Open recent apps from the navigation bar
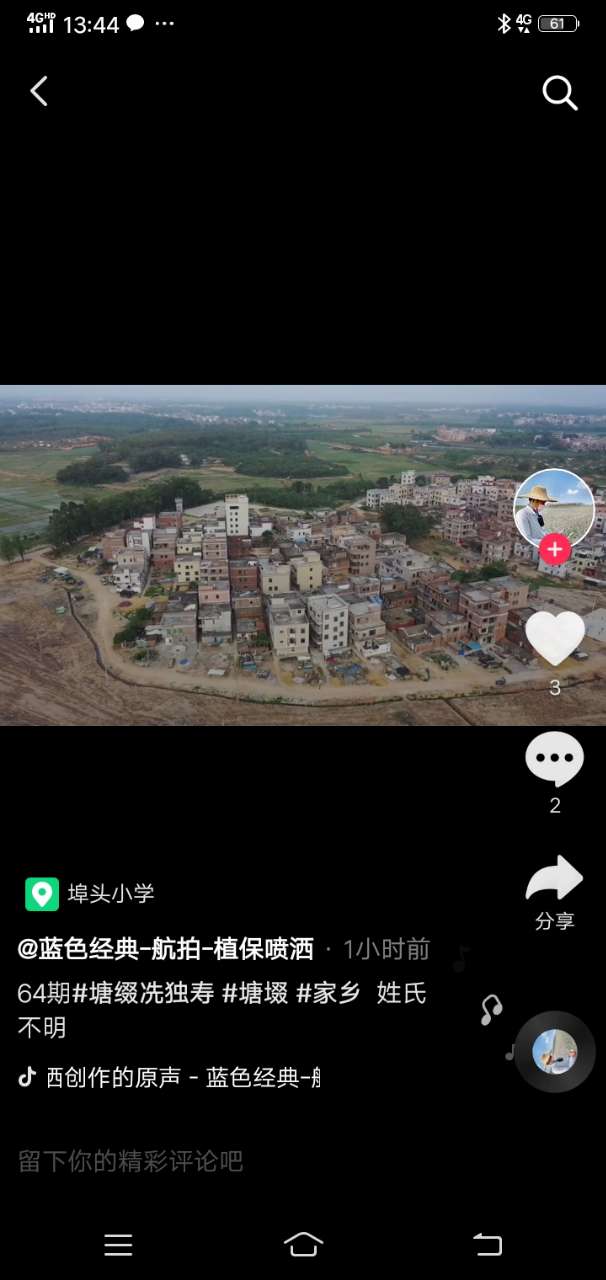Viewport: 606px width, 1280px height. click(118, 1244)
